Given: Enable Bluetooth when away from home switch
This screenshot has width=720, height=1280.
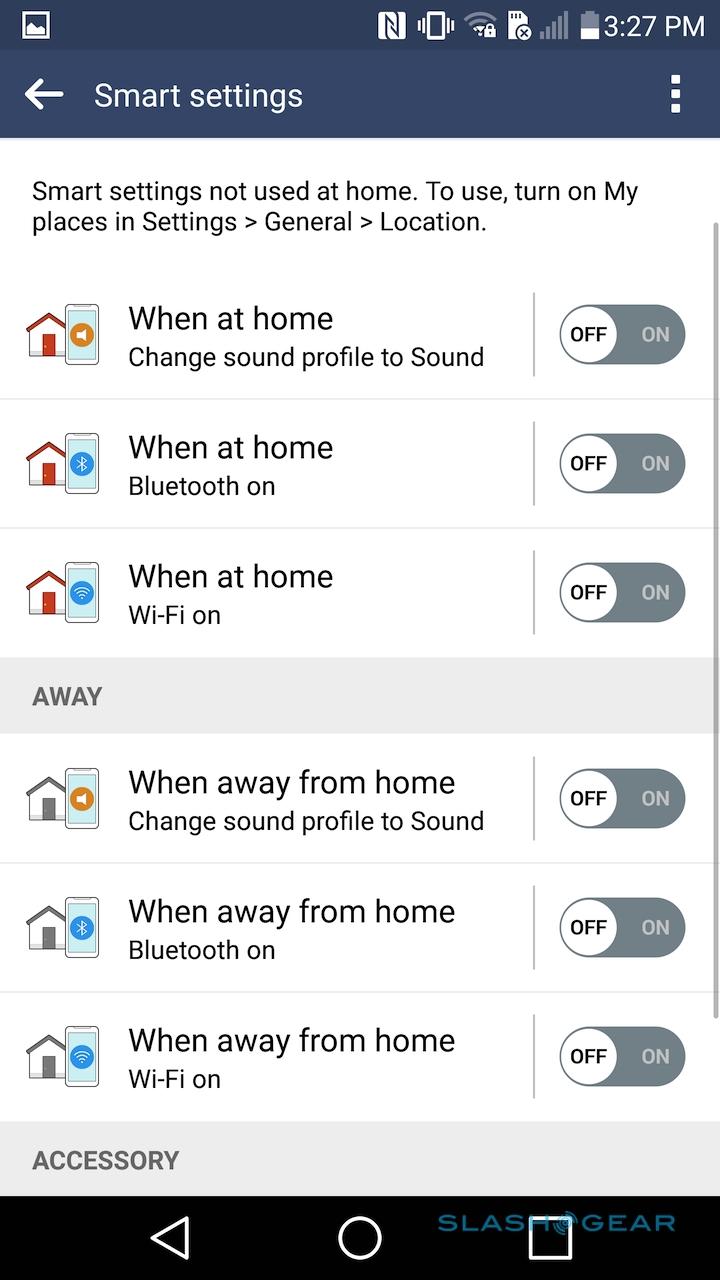Looking at the screenshot, I should (x=622, y=927).
